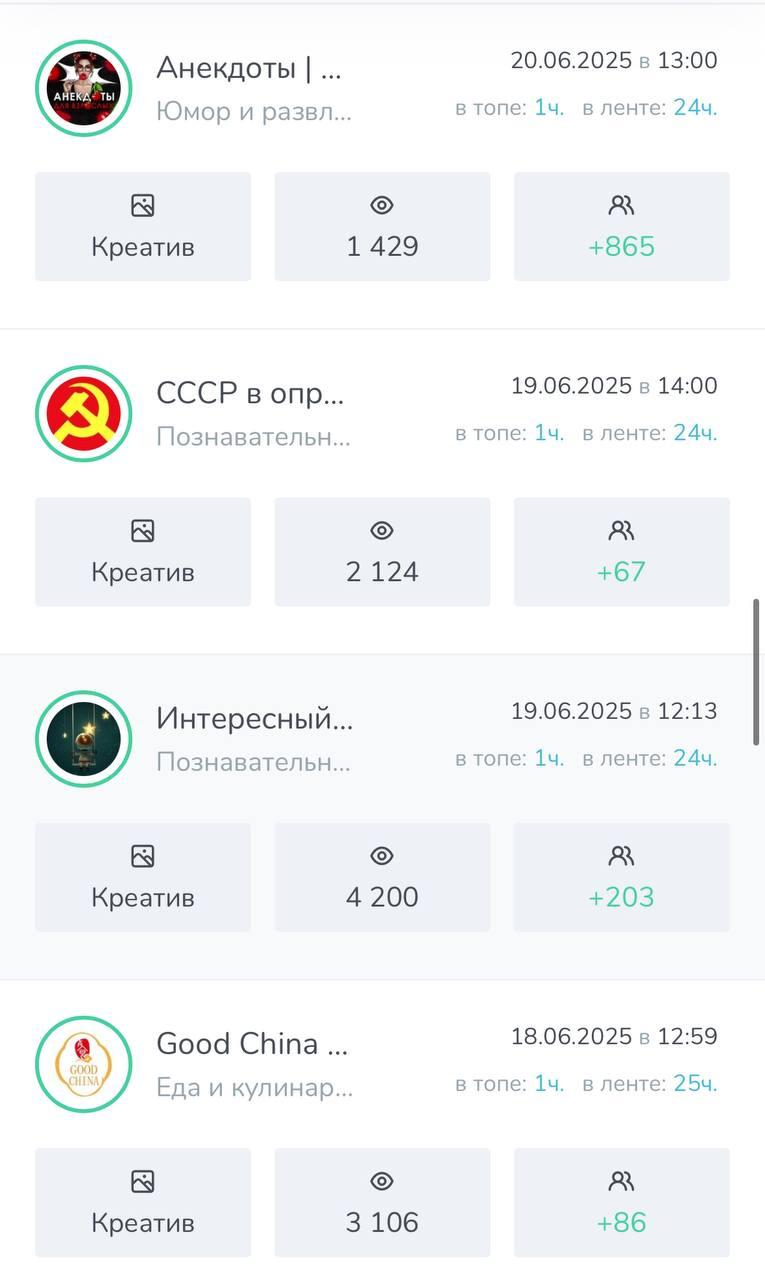The height and width of the screenshot is (1280, 765).
Task: Open the Интересный... channel entry
Action: pos(254,719)
